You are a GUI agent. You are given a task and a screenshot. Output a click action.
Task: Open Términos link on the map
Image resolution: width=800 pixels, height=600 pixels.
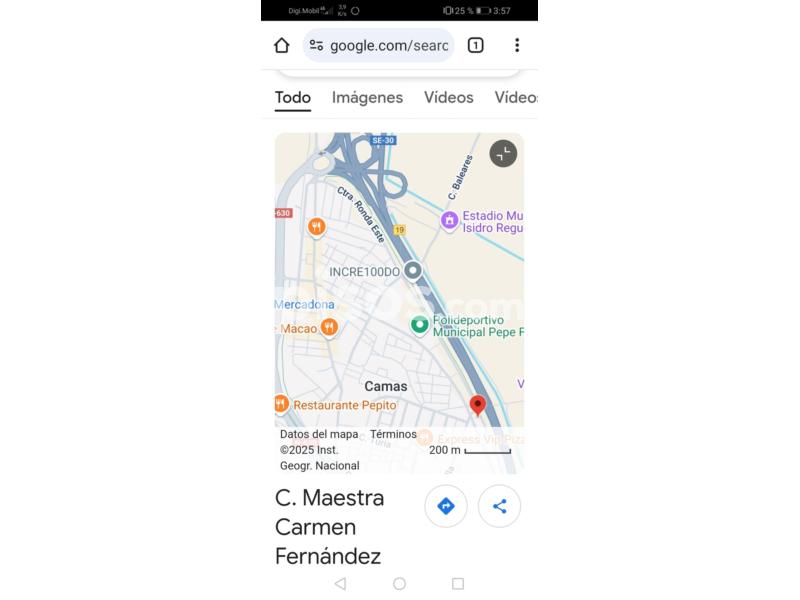(x=393, y=434)
